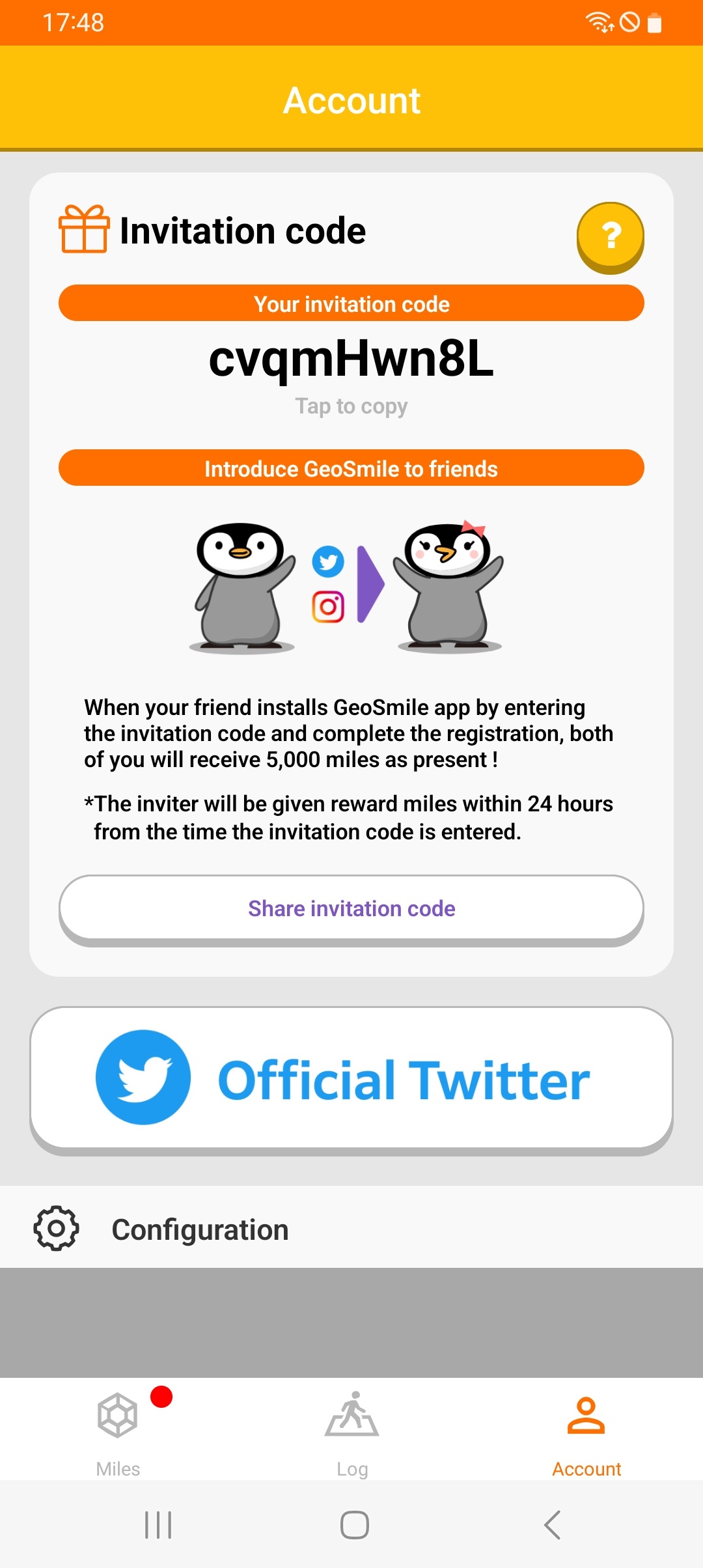
Task: Tap the Twitter bird in penguin illustration
Action: point(329,561)
